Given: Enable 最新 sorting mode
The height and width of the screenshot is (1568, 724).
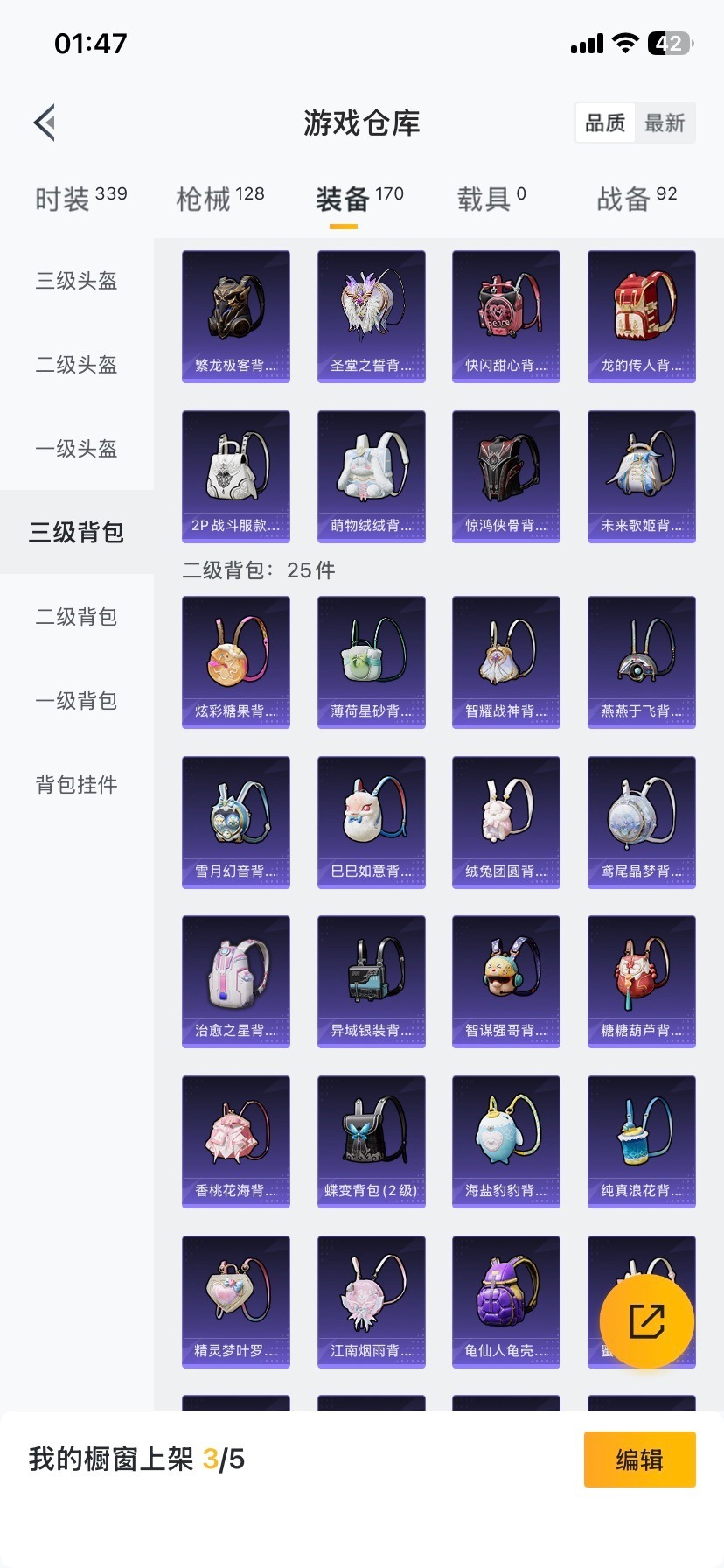Looking at the screenshot, I should click(665, 122).
